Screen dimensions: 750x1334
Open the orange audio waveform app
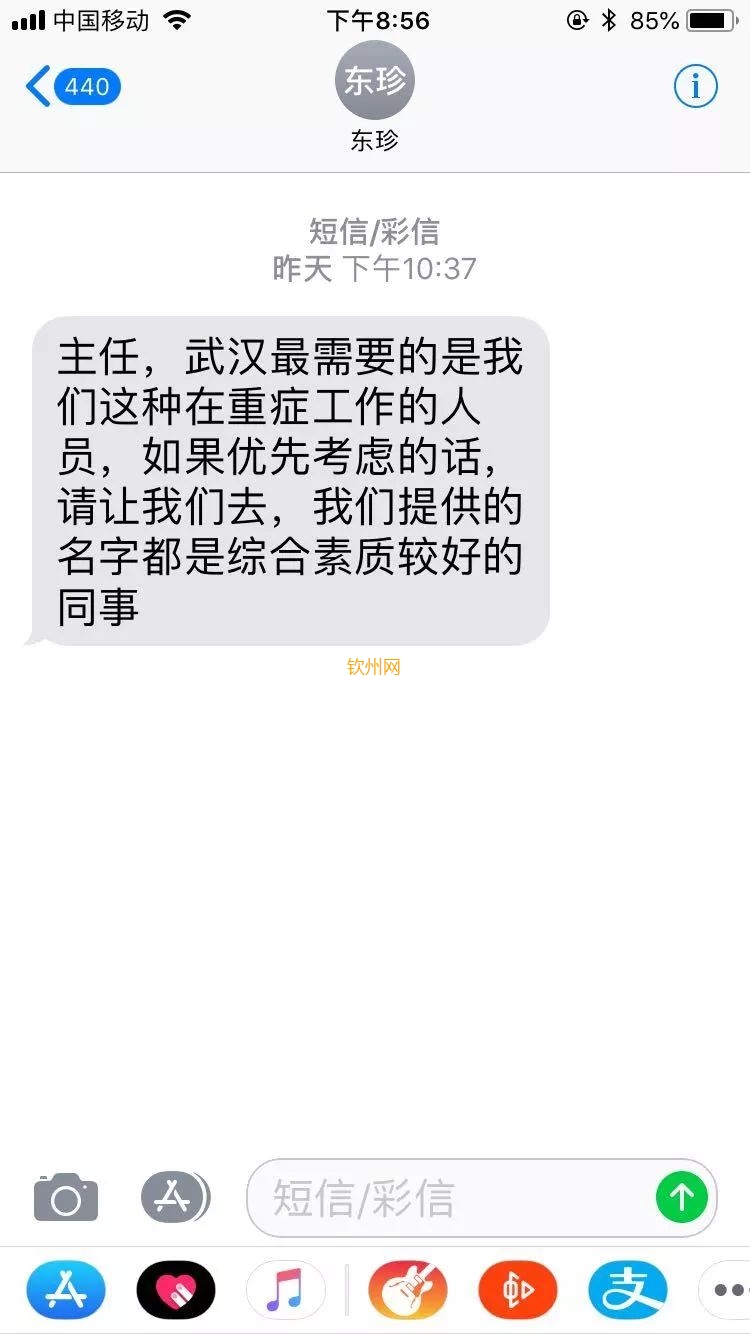[517, 1290]
